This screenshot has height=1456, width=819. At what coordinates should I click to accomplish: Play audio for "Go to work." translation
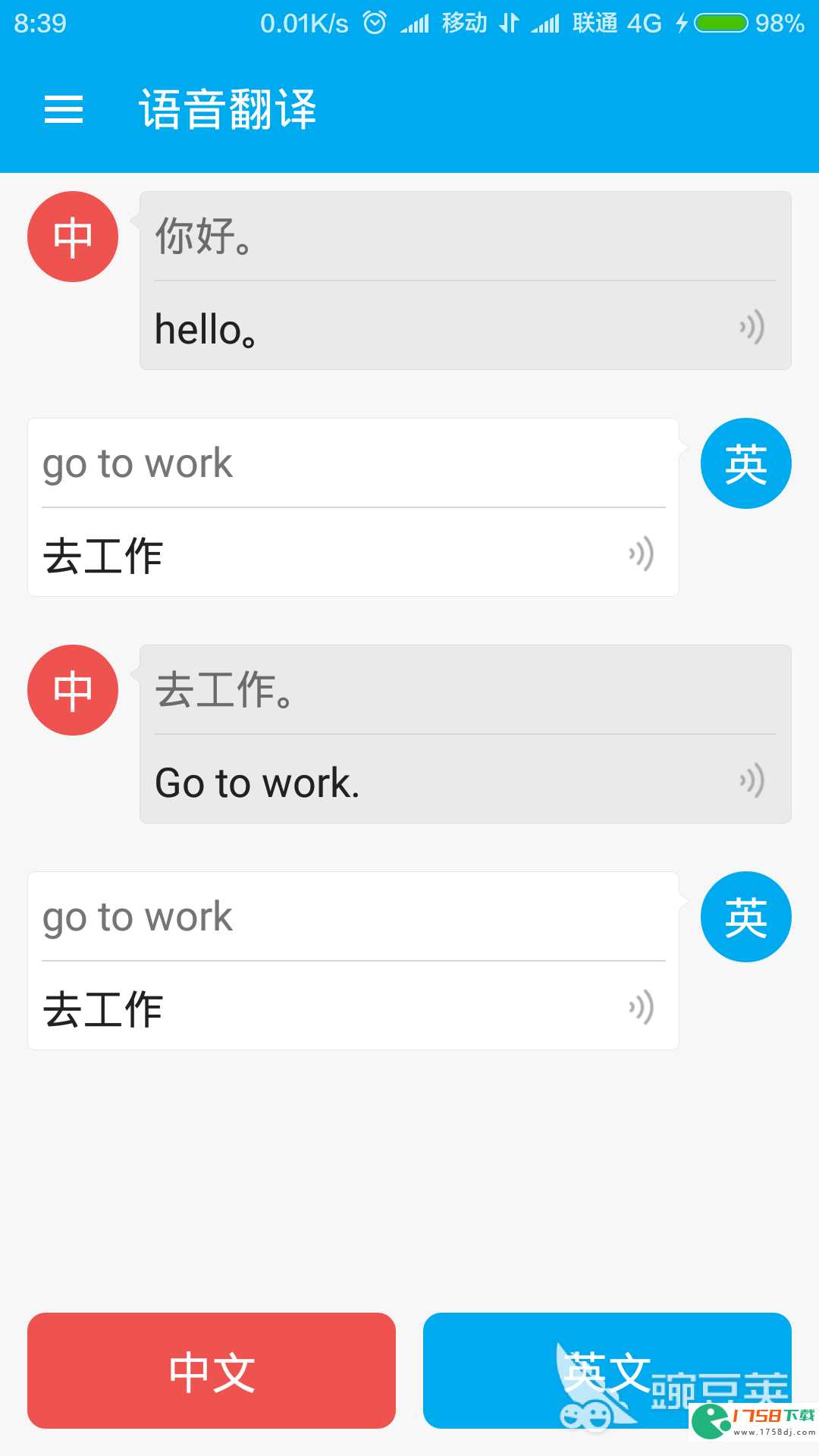click(x=752, y=780)
